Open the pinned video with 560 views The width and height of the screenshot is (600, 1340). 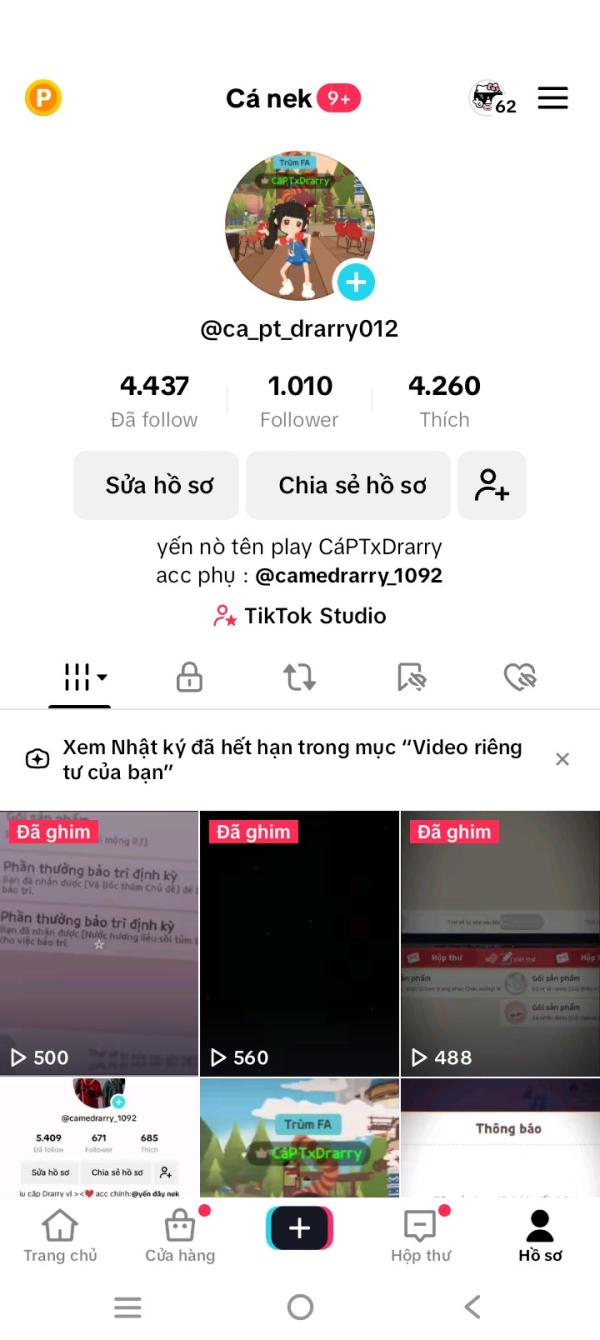300,943
